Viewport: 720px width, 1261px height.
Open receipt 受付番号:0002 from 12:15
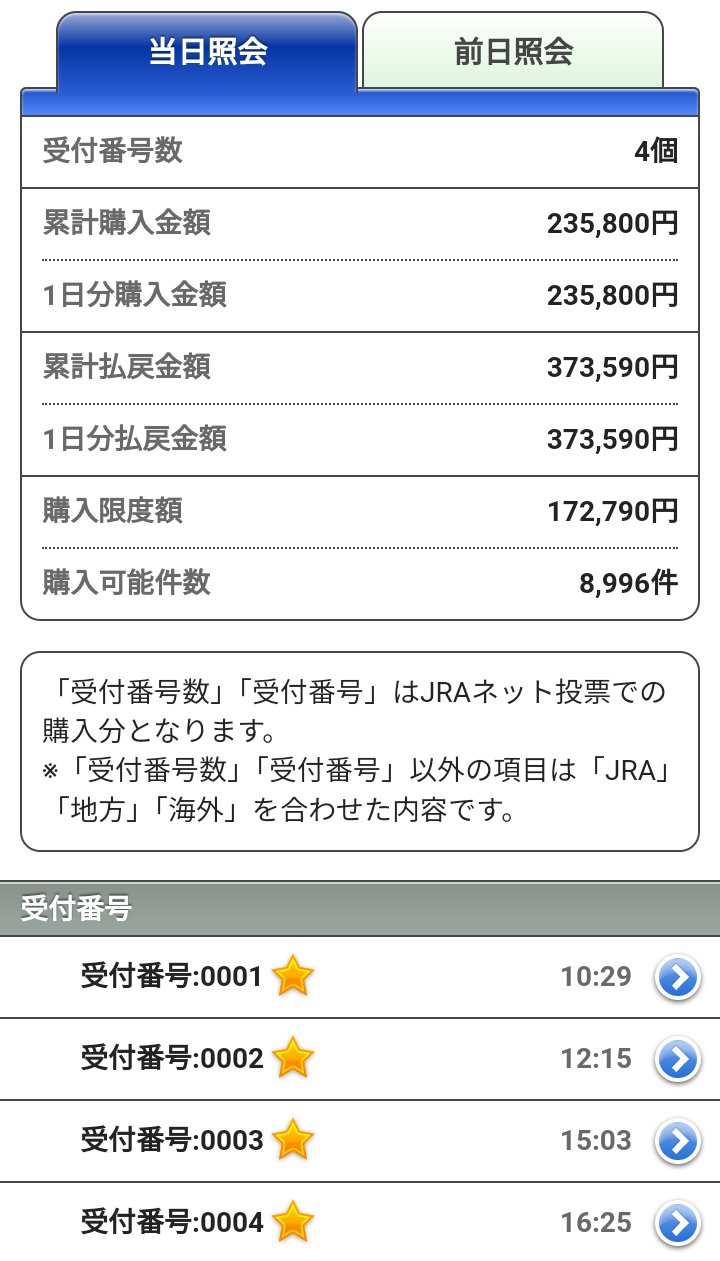click(360, 1059)
